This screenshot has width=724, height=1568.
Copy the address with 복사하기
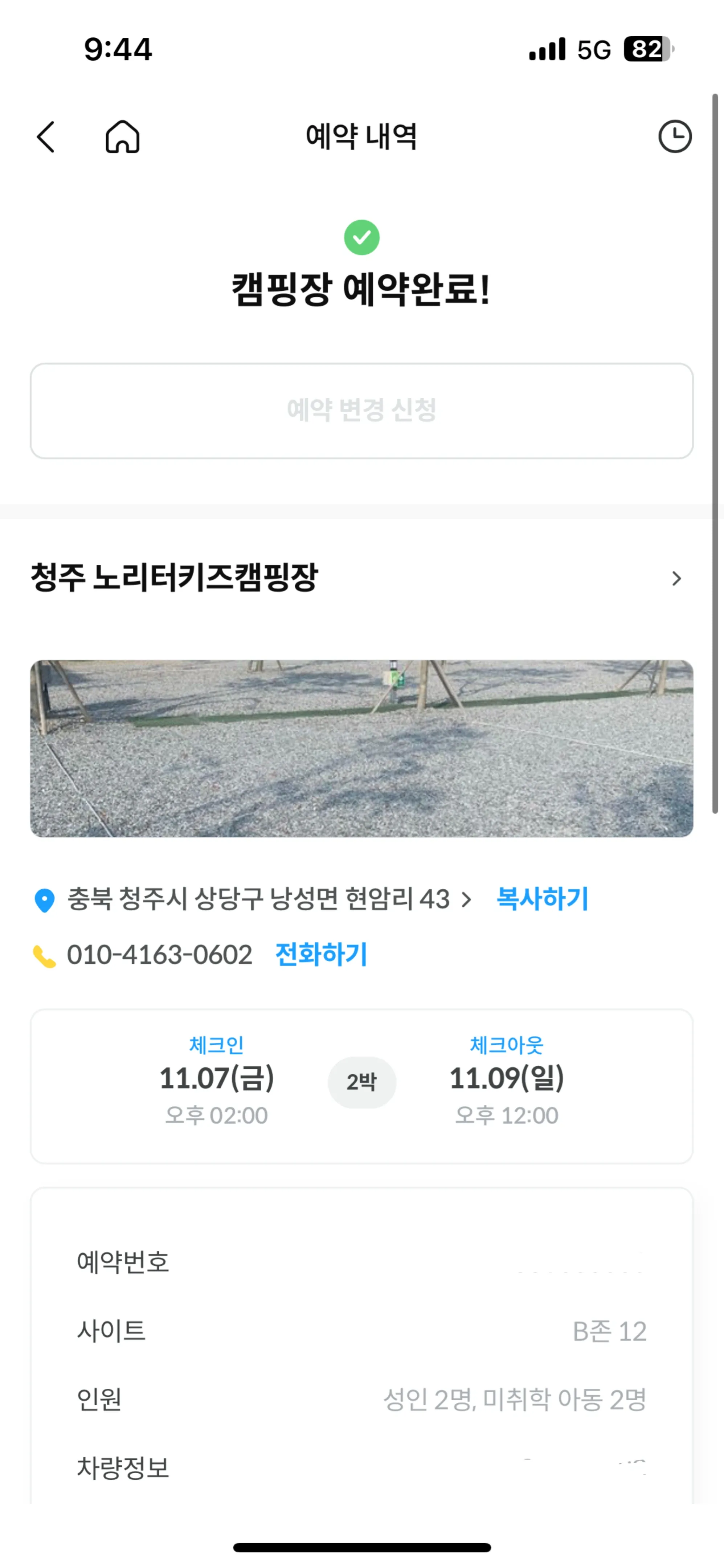point(542,899)
